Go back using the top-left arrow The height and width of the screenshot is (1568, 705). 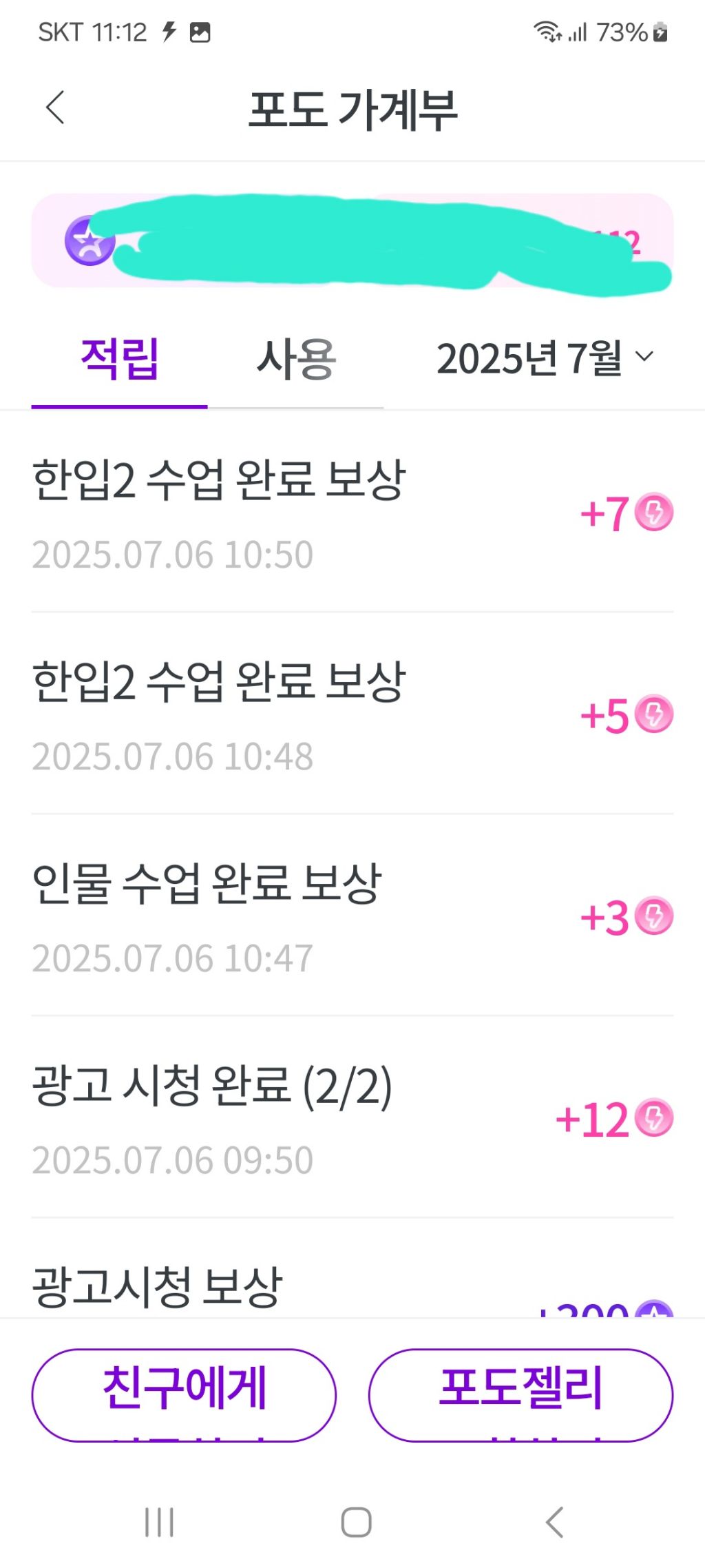(x=55, y=107)
